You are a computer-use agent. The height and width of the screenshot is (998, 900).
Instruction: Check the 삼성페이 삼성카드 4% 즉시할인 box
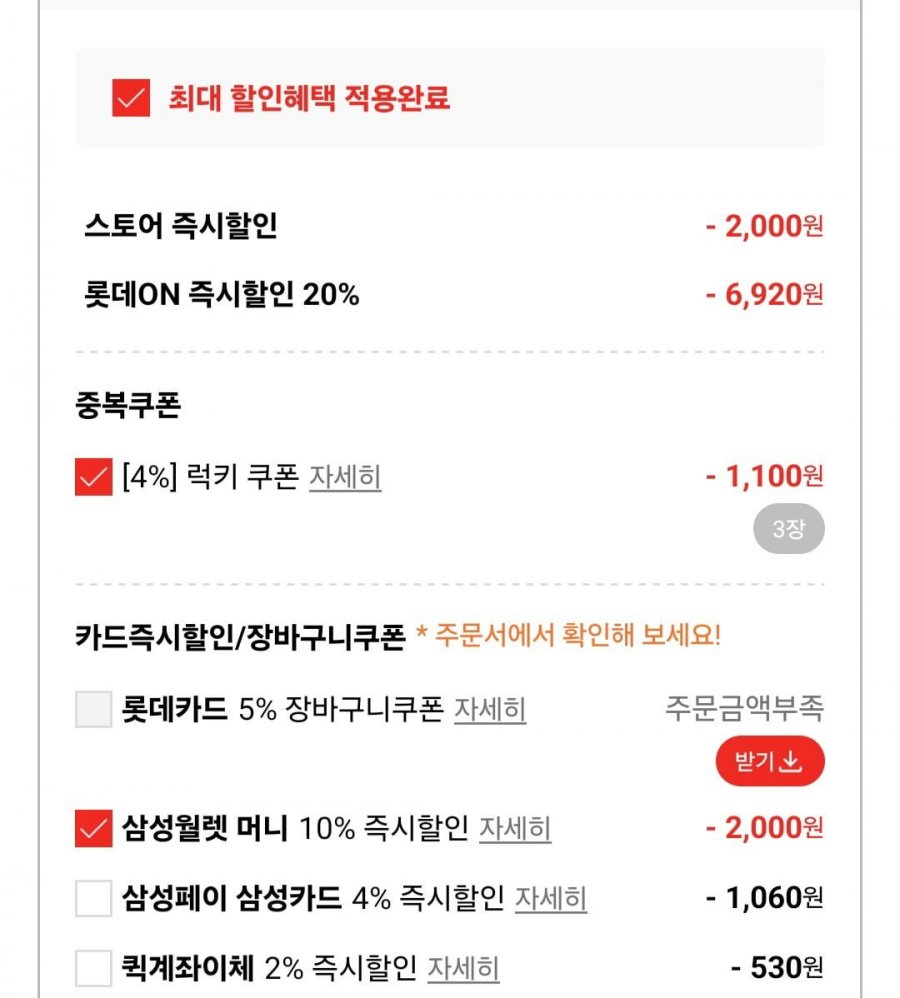(93, 898)
